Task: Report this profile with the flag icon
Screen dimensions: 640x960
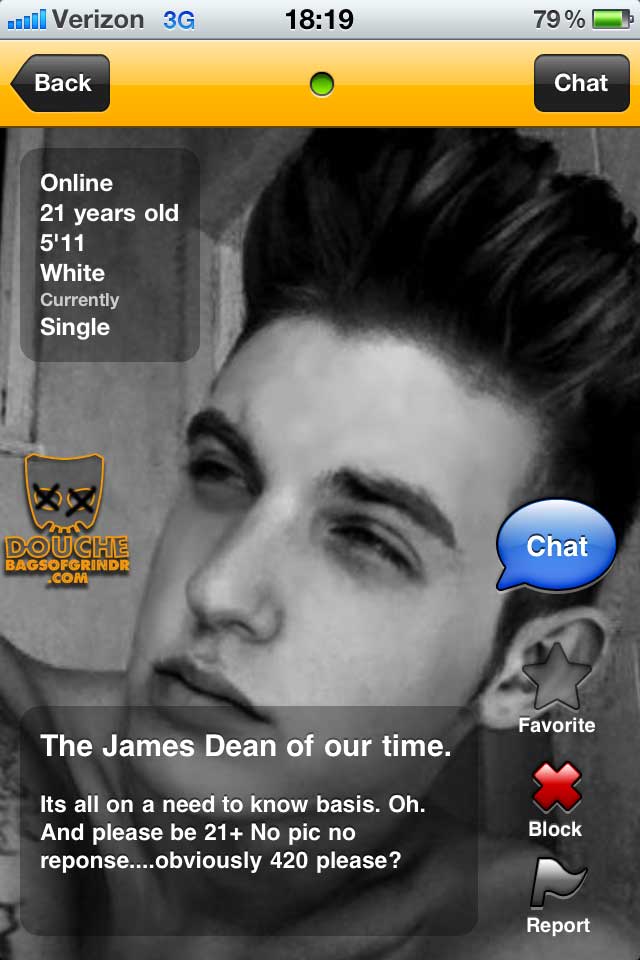Action: (x=558, y=884)
